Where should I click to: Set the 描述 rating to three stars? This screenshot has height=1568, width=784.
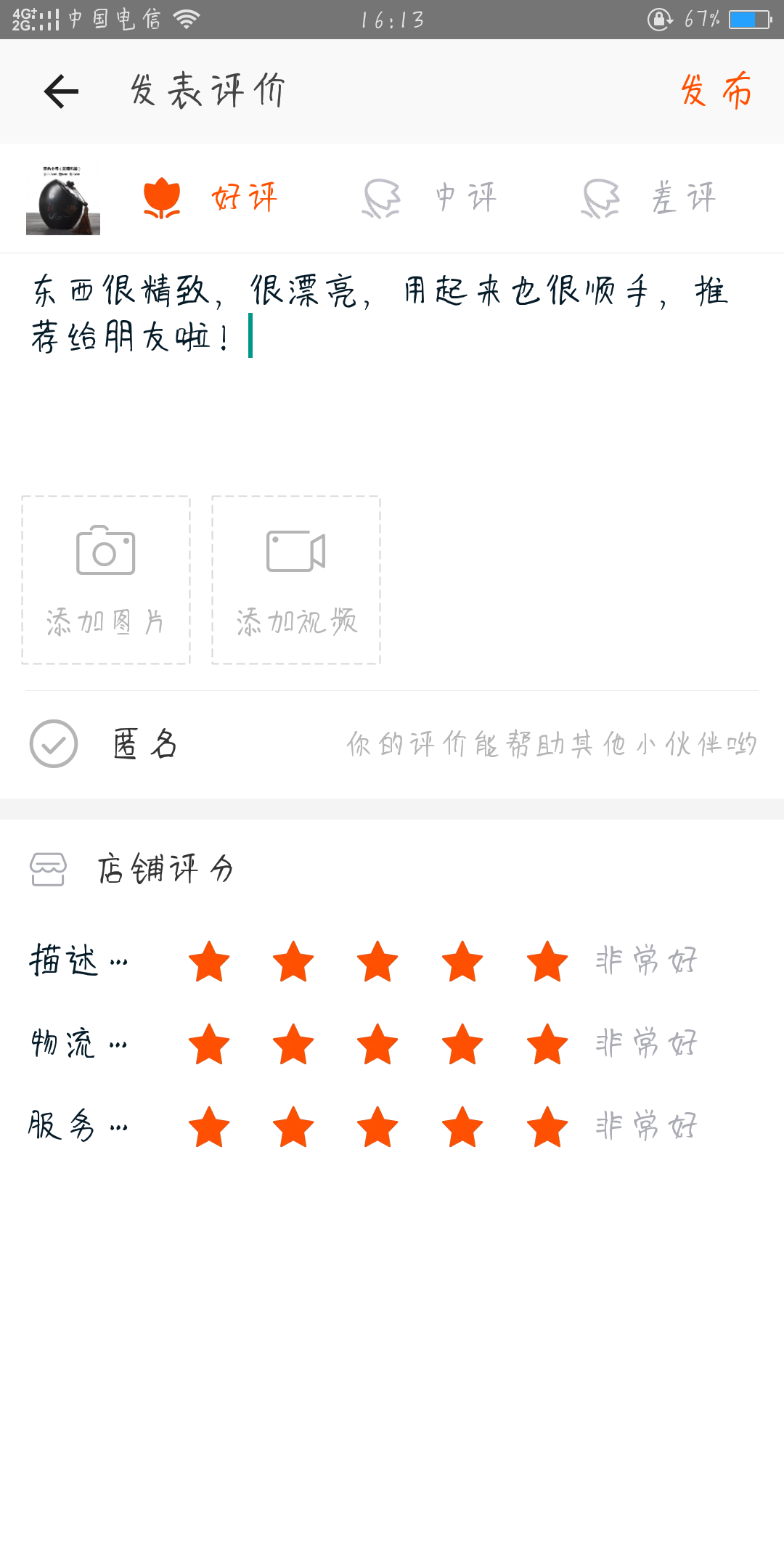pyautogui.click(x=377, y=961)
